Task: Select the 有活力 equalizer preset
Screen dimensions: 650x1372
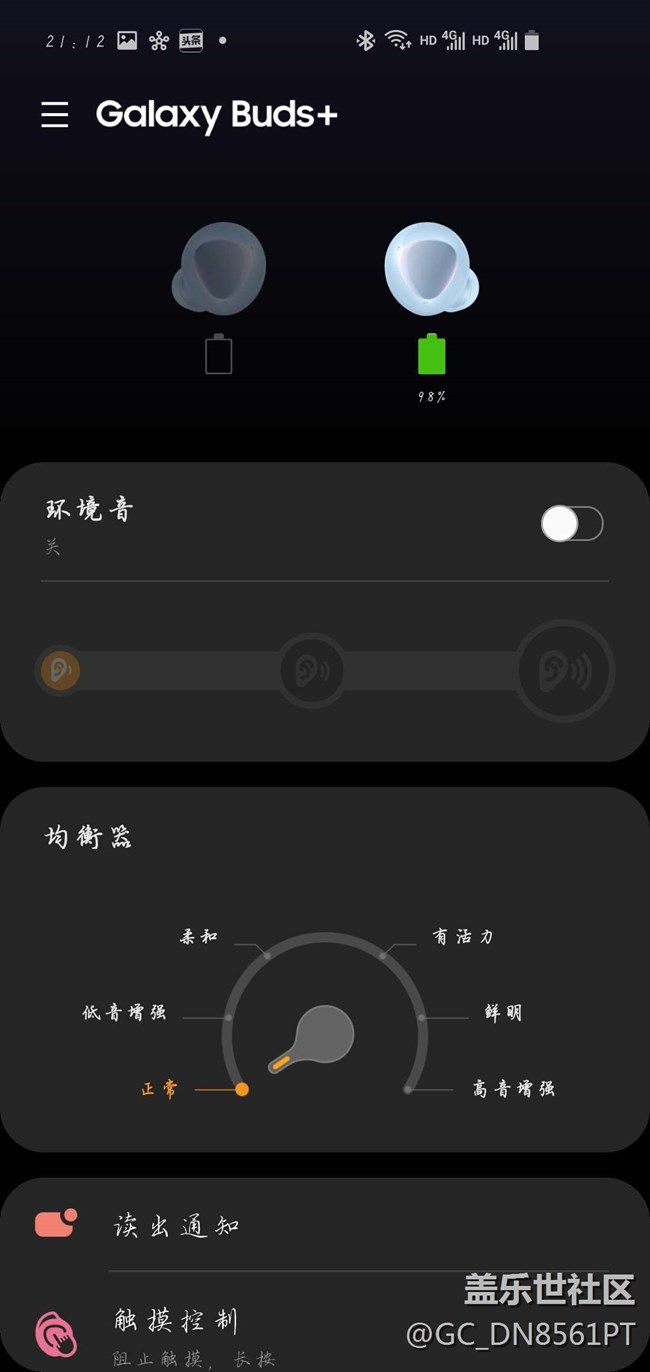Action: [x=462, y=938]
